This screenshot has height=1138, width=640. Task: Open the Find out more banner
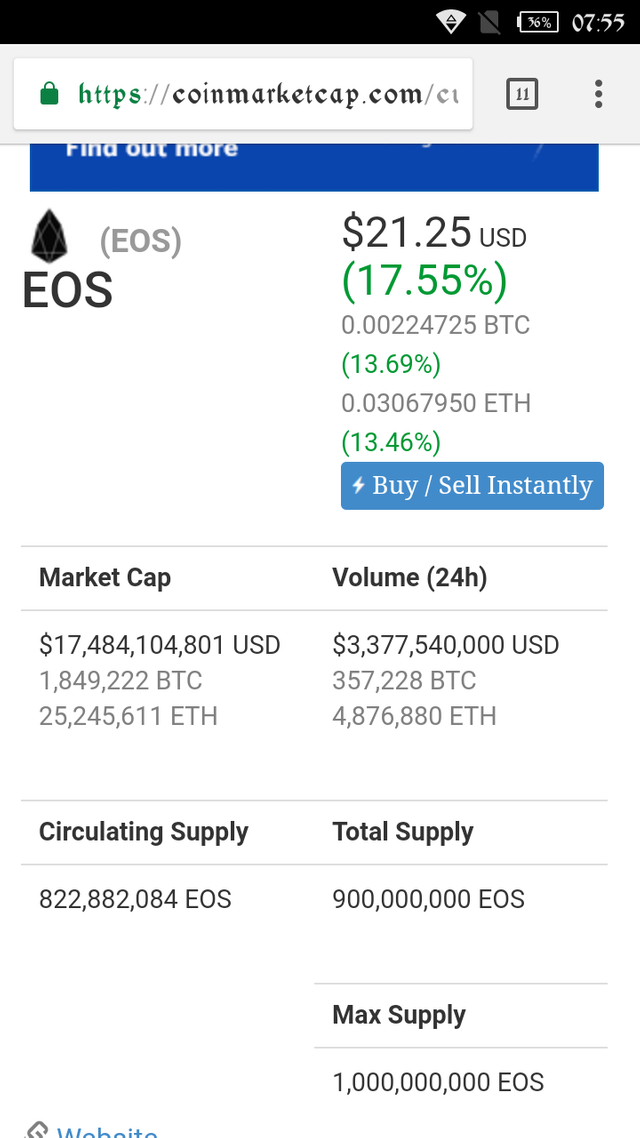(x=314, y=166)
